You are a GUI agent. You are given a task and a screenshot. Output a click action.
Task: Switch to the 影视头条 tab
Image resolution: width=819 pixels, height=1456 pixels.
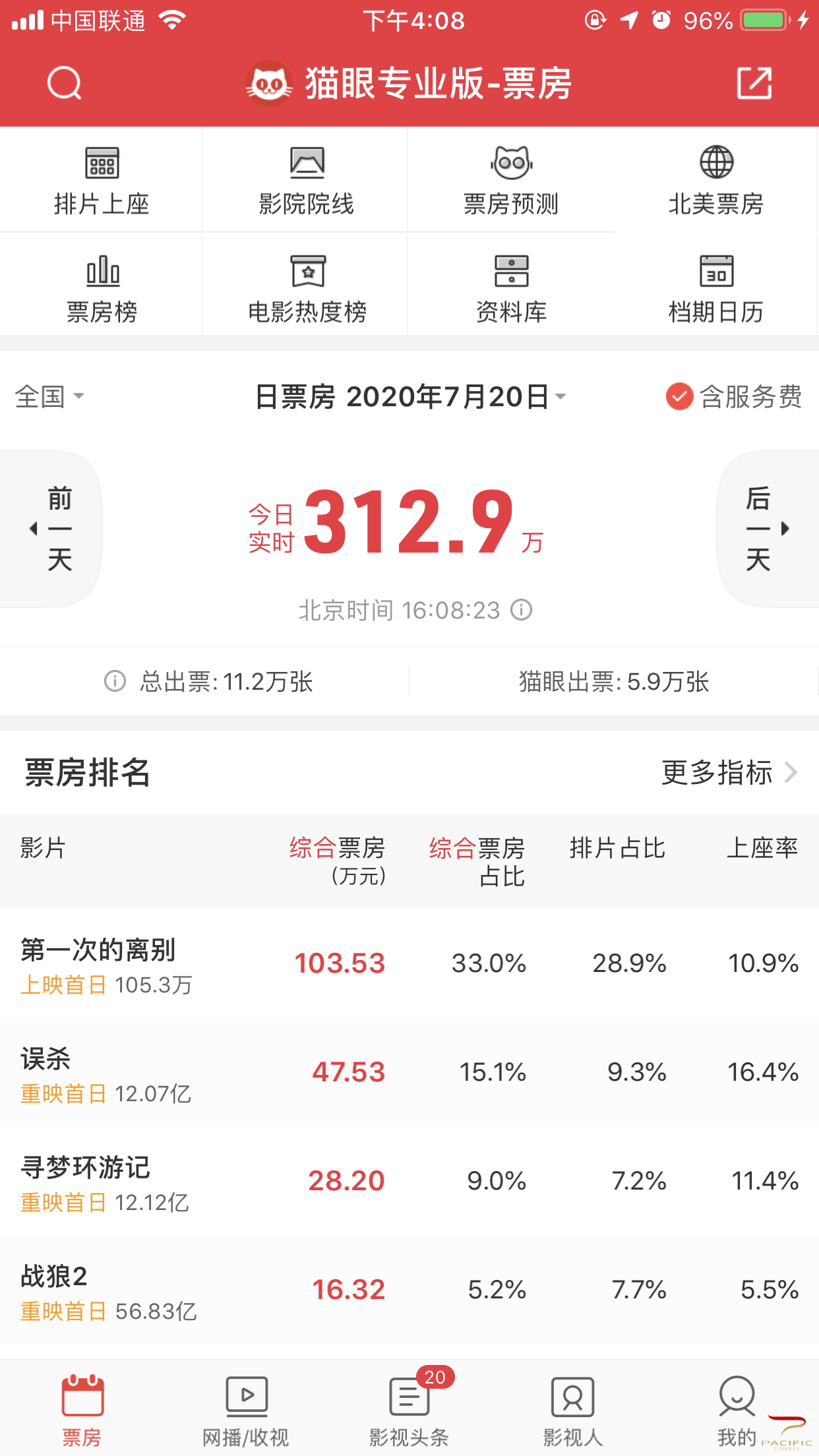pyautogui.click(x=409, y=1410)
